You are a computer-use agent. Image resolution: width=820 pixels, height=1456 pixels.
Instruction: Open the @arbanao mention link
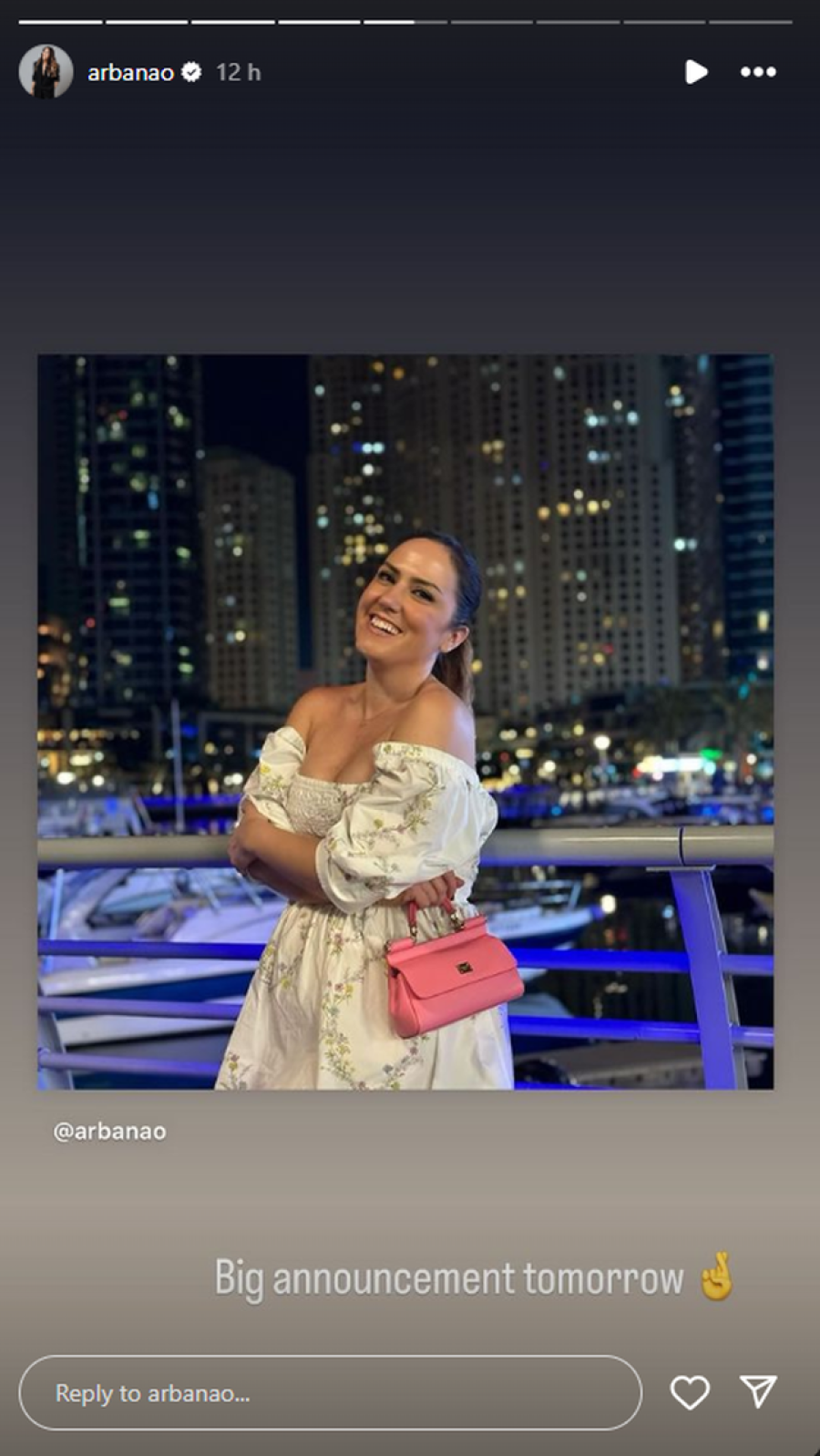pos(110,1131)
